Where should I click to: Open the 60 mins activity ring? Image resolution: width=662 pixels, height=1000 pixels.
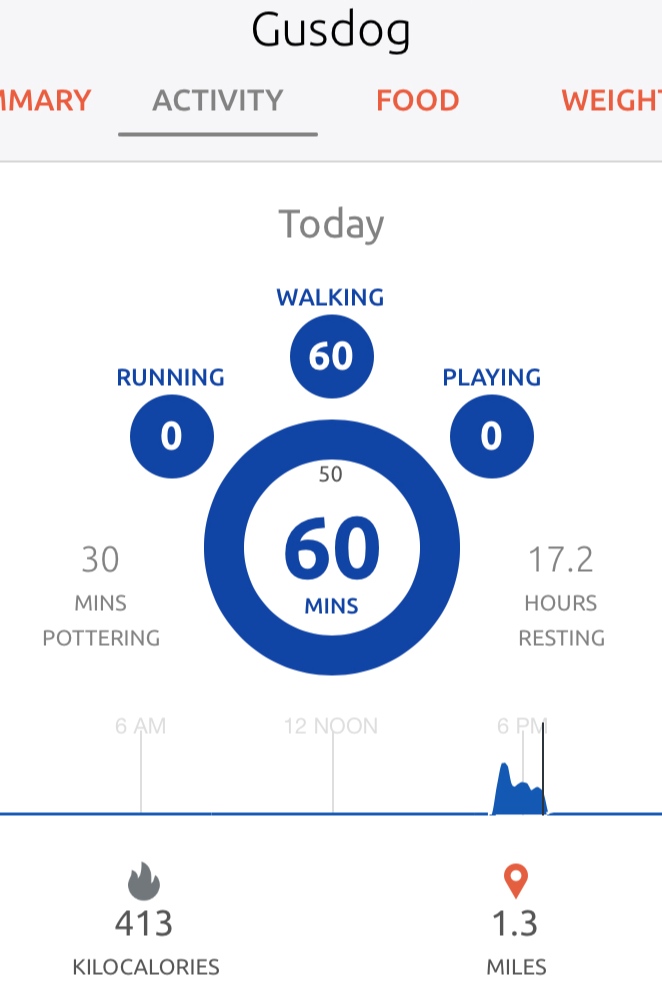(x=331, y=548)
